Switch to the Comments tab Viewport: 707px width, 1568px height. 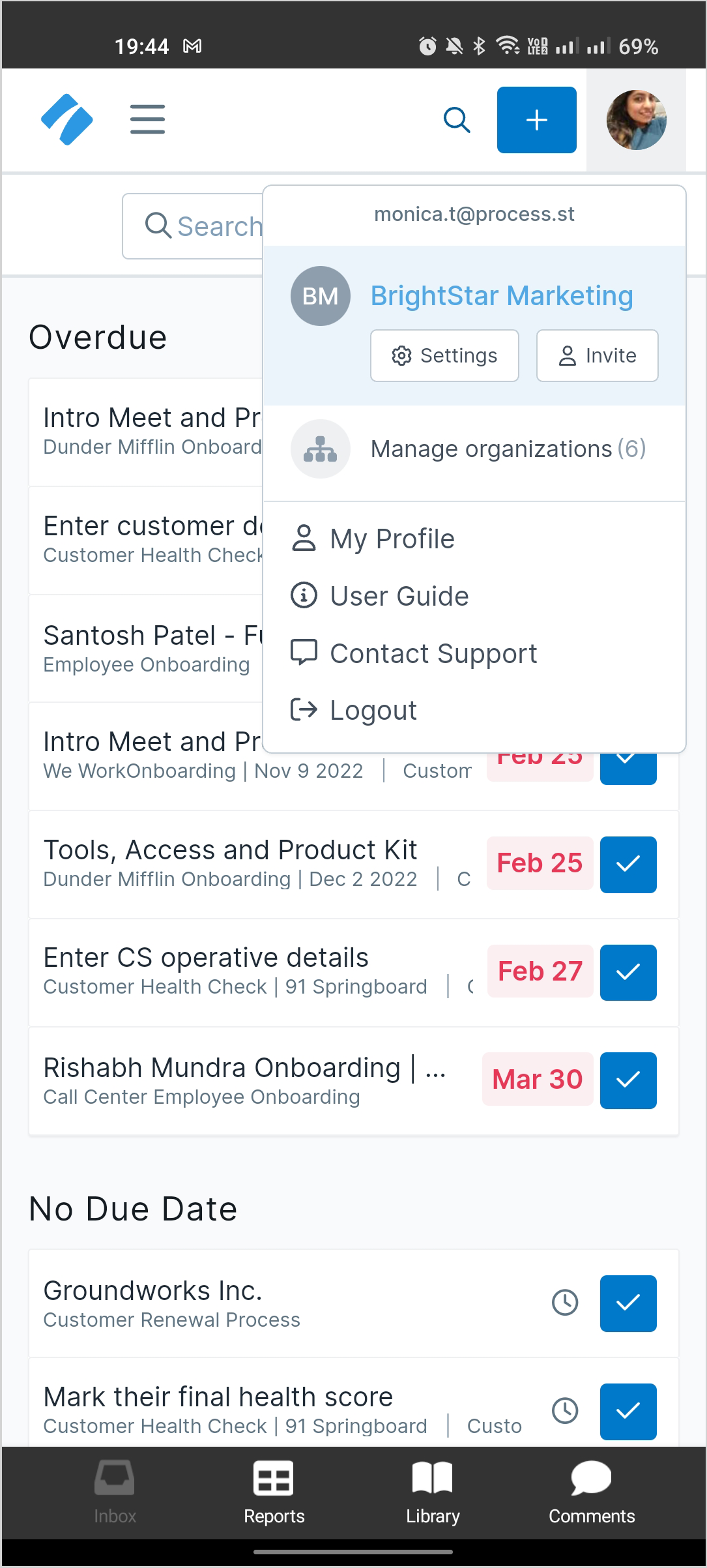coord(592,1493)
